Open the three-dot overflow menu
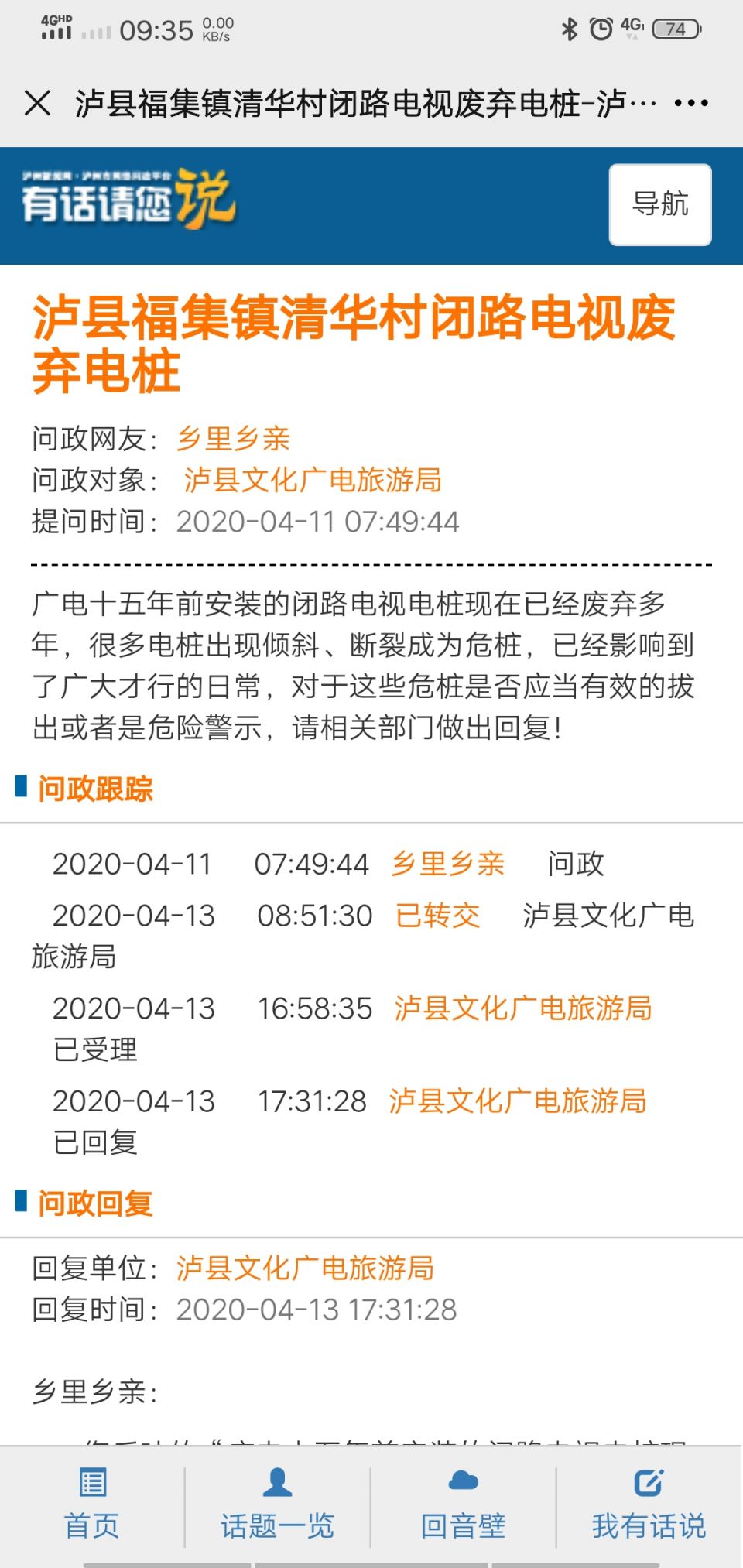743x1568 pixels. click(x=690, y=103)
